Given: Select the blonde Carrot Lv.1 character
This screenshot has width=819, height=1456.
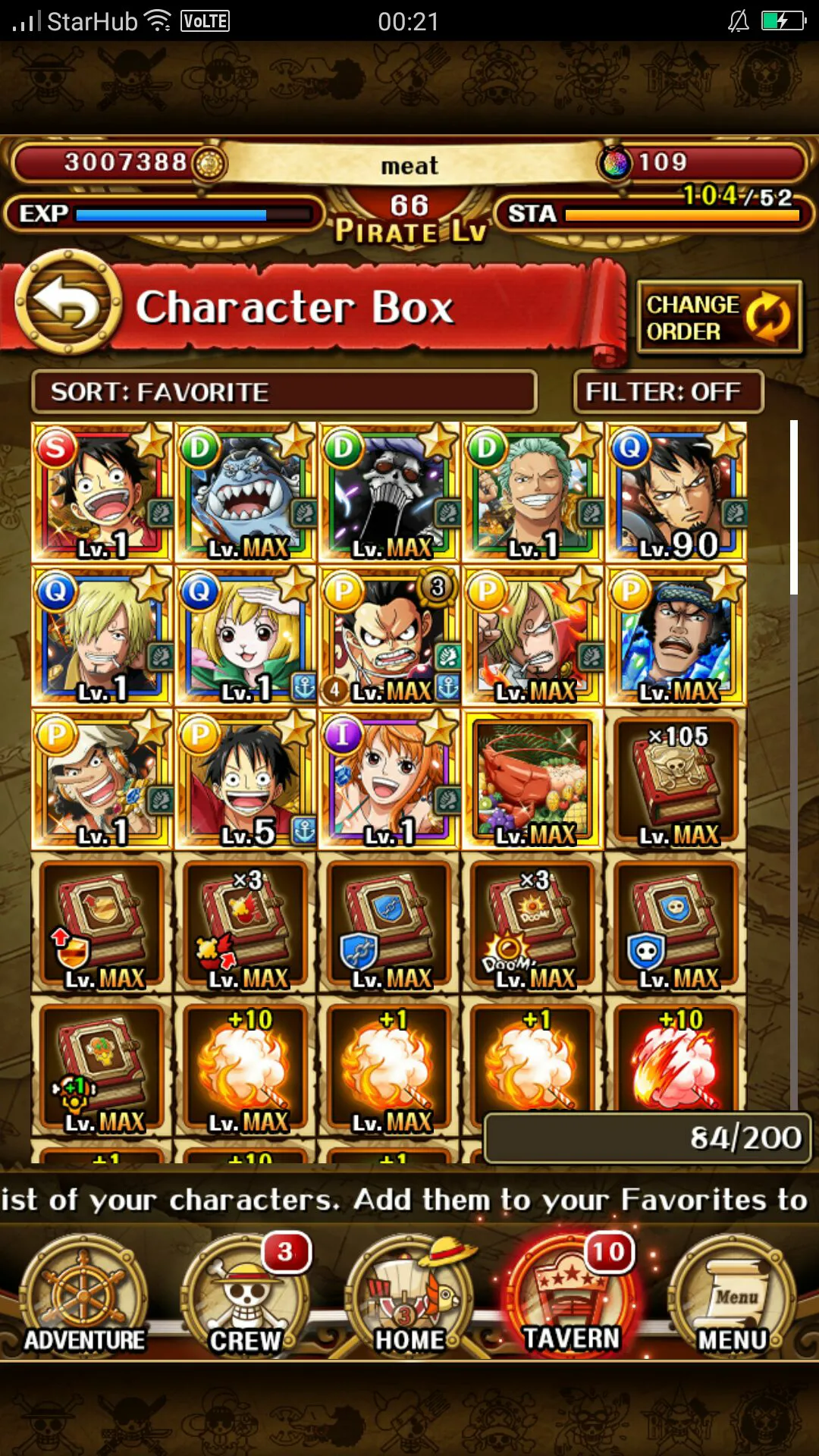Looking at the screenshot, I should 246,636.
